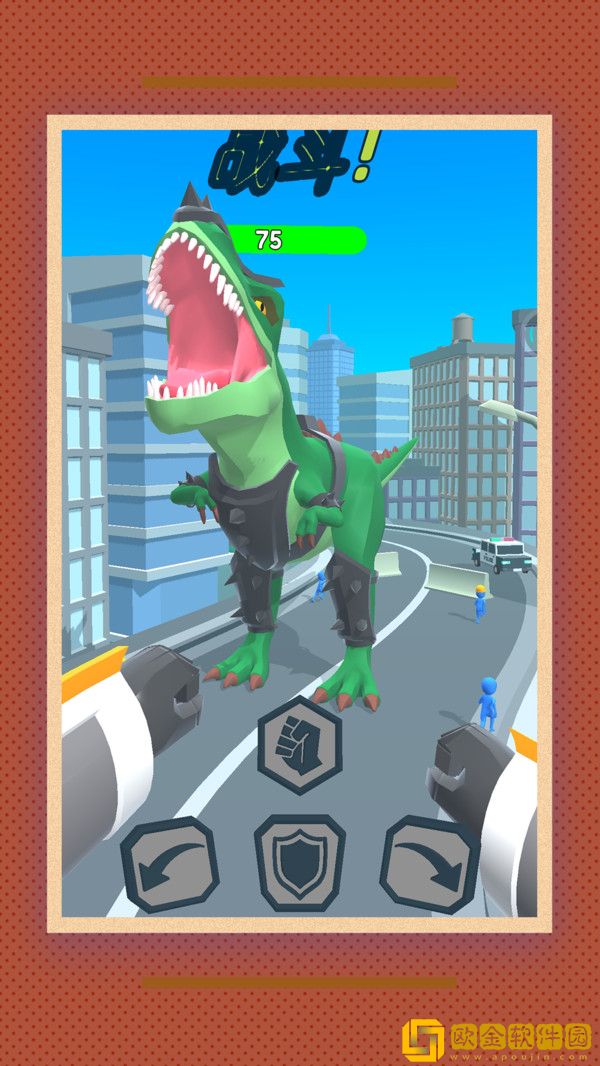Activate the shield defense button
Screen dimensions: 600x1066
click(x=299, y=862)
